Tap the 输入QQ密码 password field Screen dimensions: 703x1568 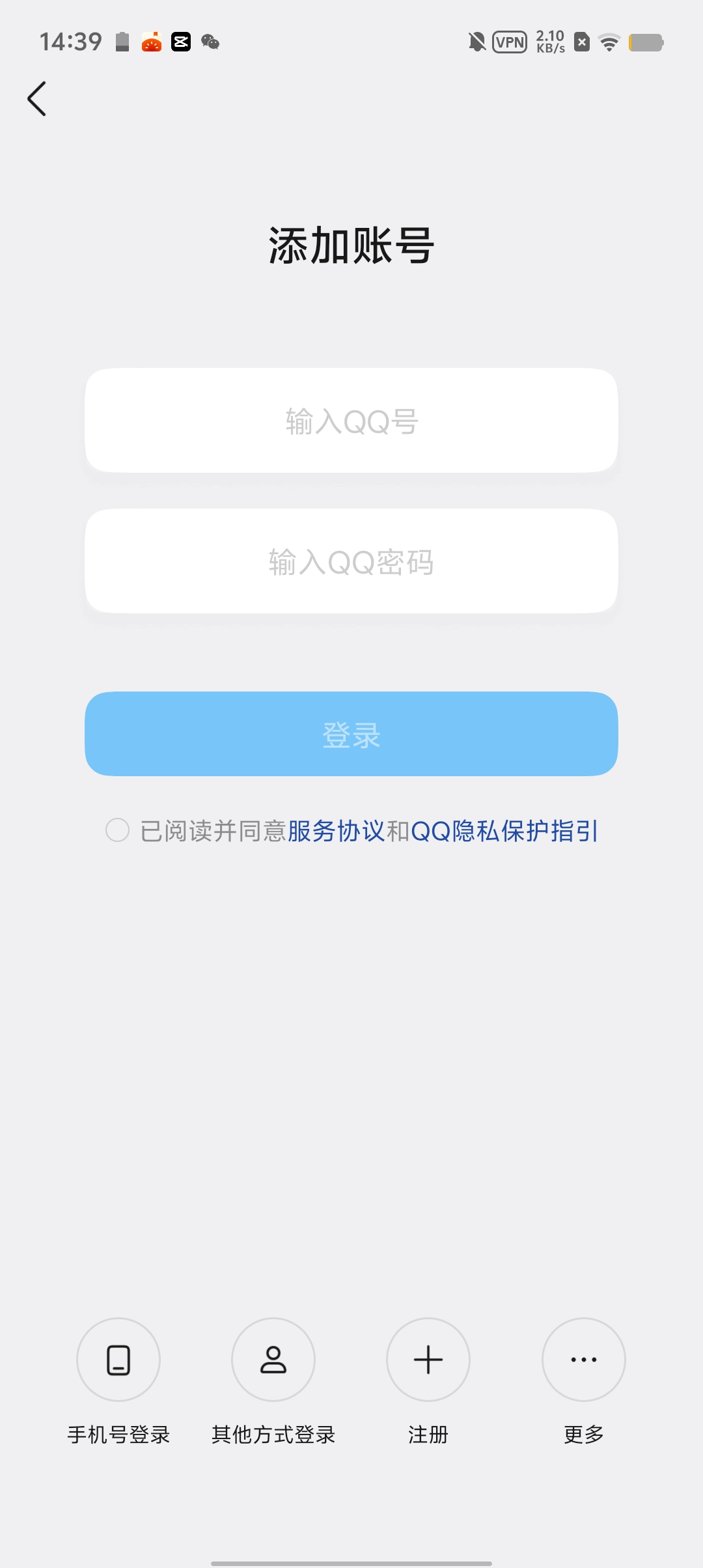click(x=351, y=561)
